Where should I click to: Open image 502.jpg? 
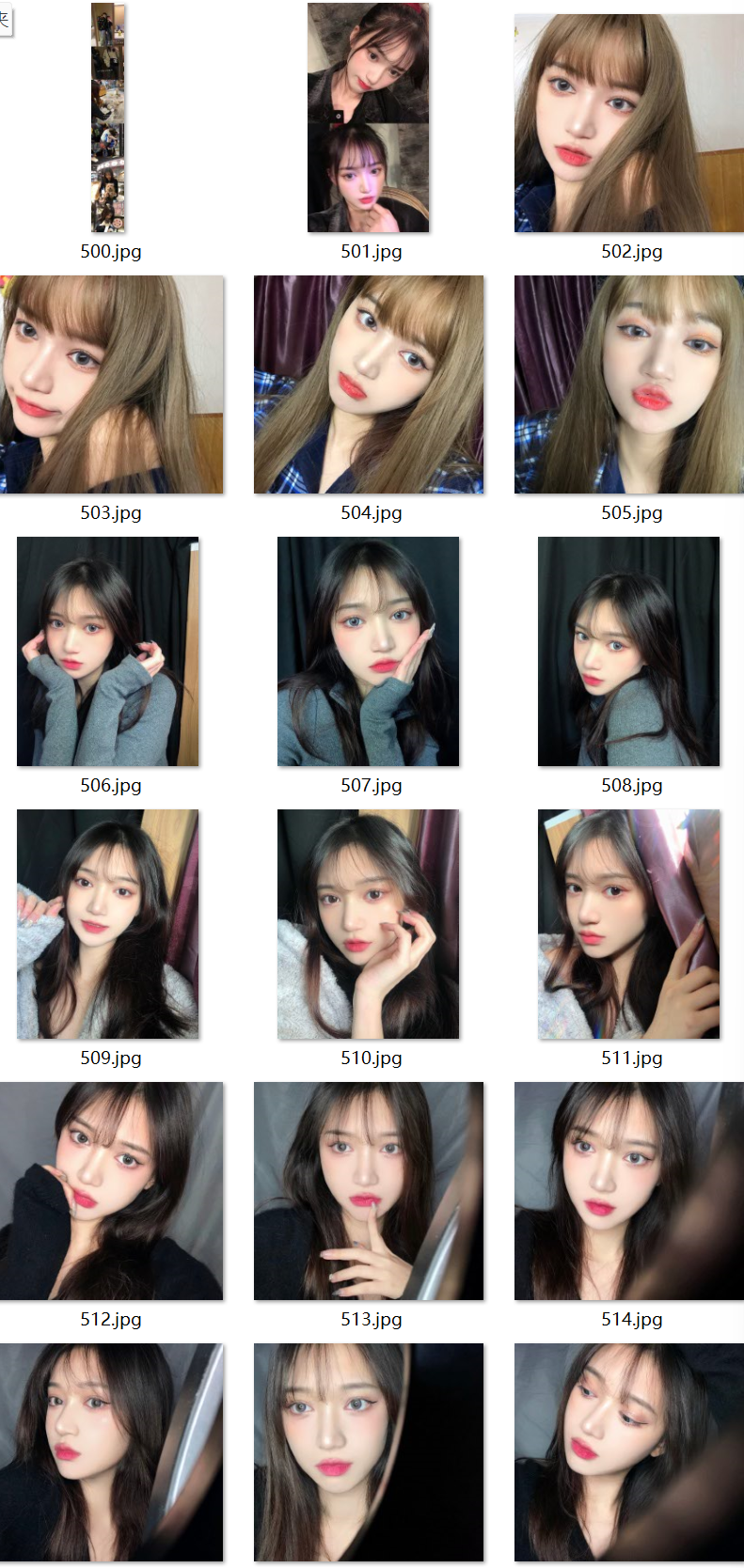(629, 123)
